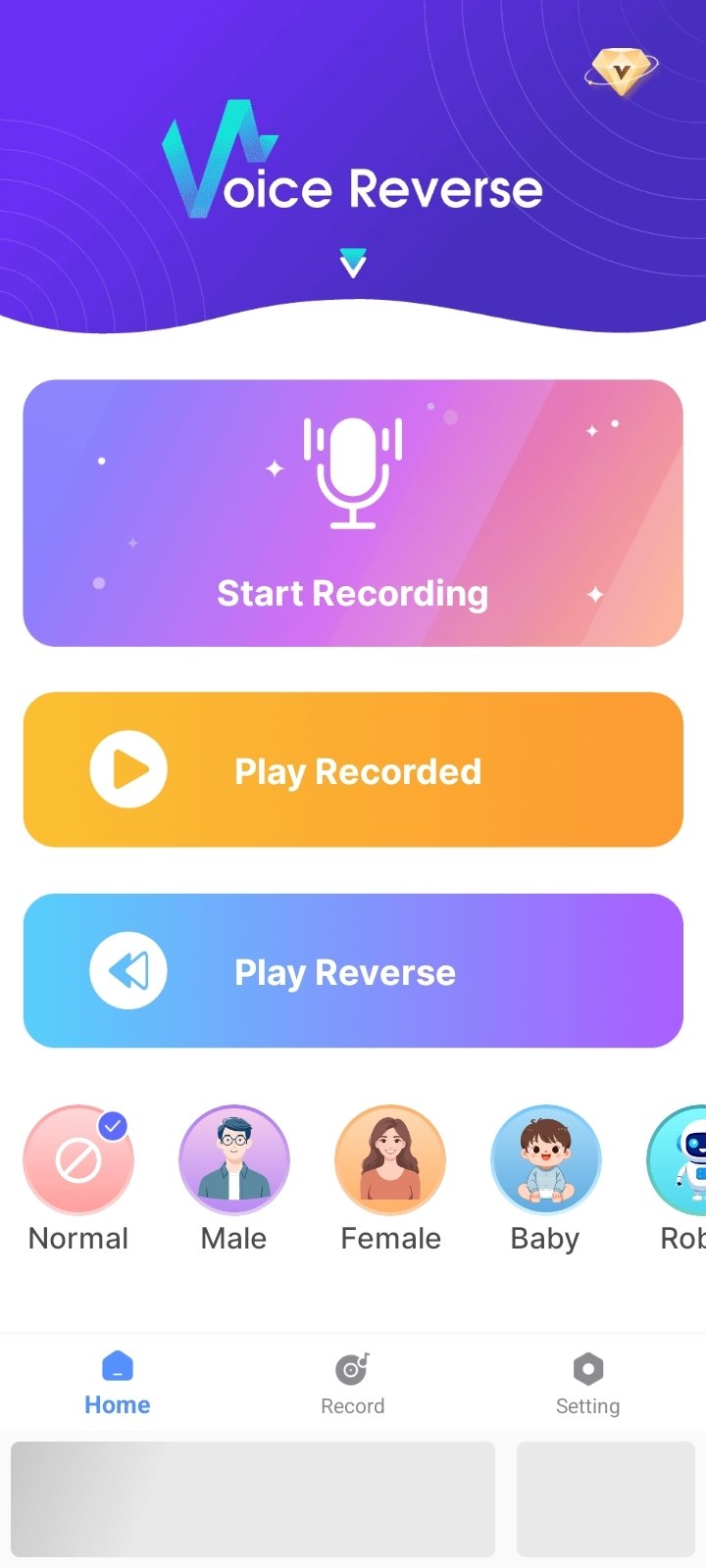This screenshot has height=1568, width=706.
Task: Tap the Normal effect avatar thumbnail
Action: click(x=78, y=1159)
